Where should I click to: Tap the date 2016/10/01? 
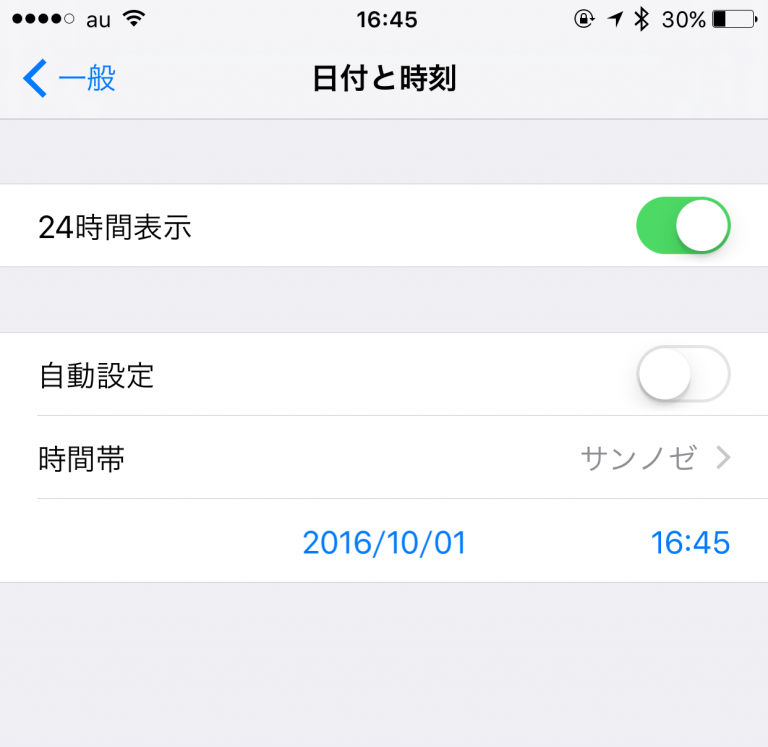[x=384, y=543]
